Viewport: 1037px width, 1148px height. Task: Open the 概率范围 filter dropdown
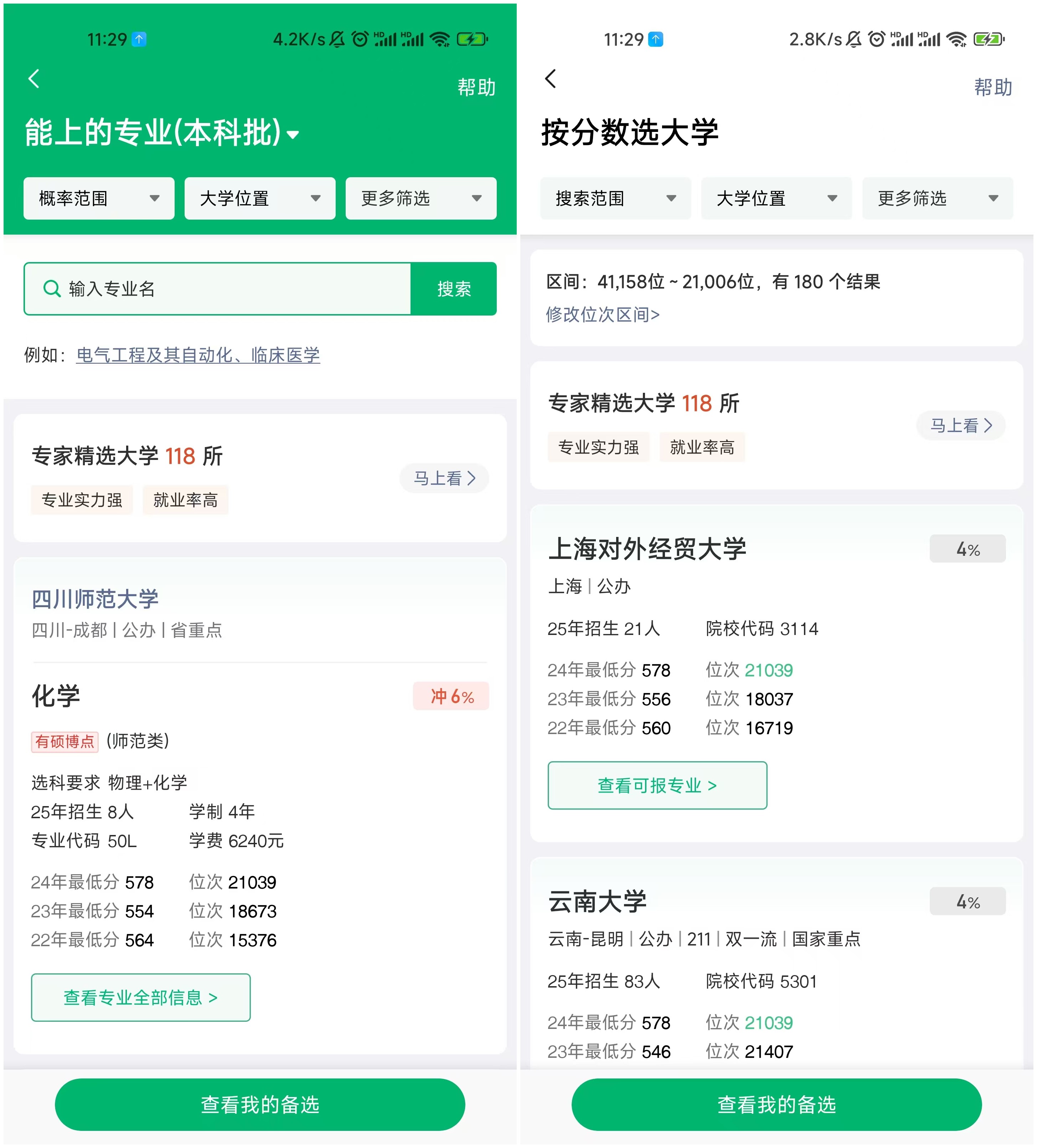(x=98, y=198)
